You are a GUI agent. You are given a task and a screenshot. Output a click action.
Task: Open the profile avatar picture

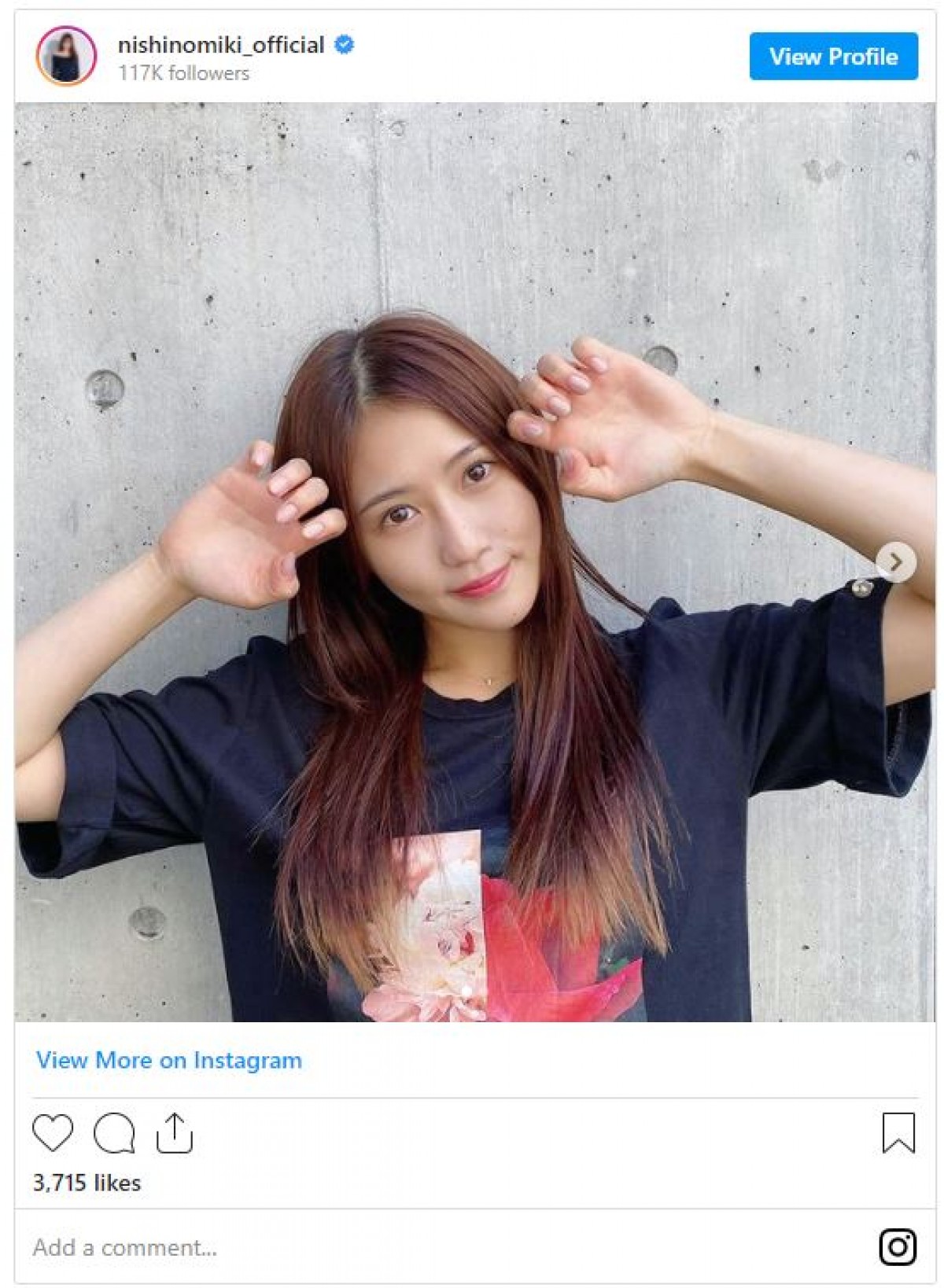coord(66,56)
